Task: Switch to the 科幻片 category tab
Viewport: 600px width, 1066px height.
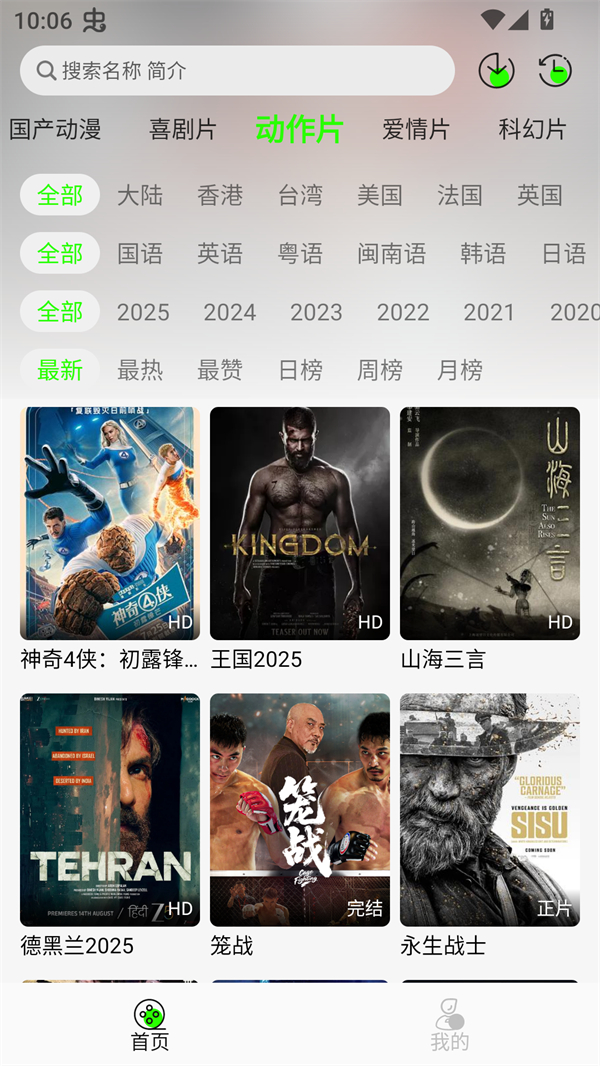Action: click(x=532, y=129)
